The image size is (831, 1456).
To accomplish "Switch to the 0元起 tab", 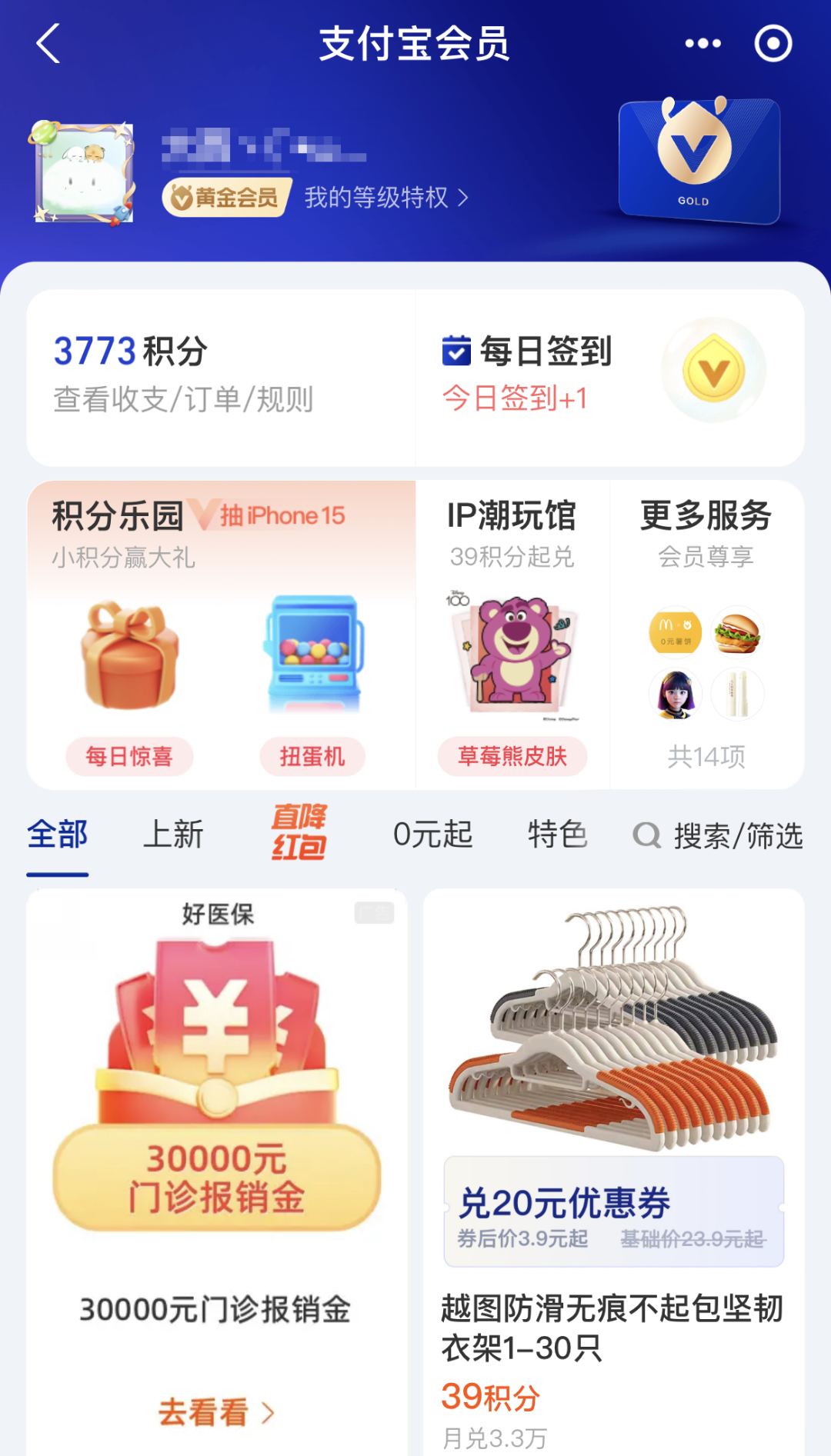I will coord(432,835).
